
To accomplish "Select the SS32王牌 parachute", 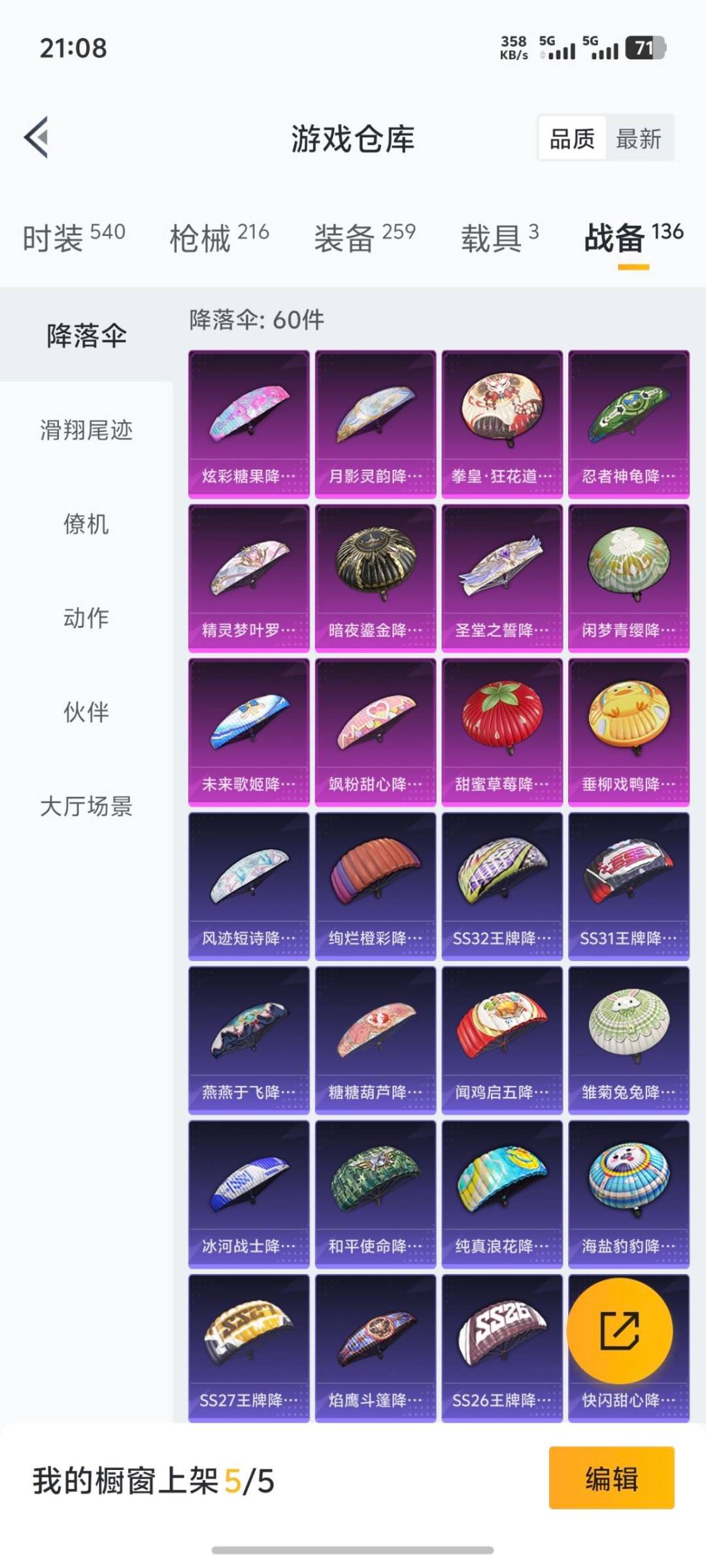I will click(x=502, y=889).
